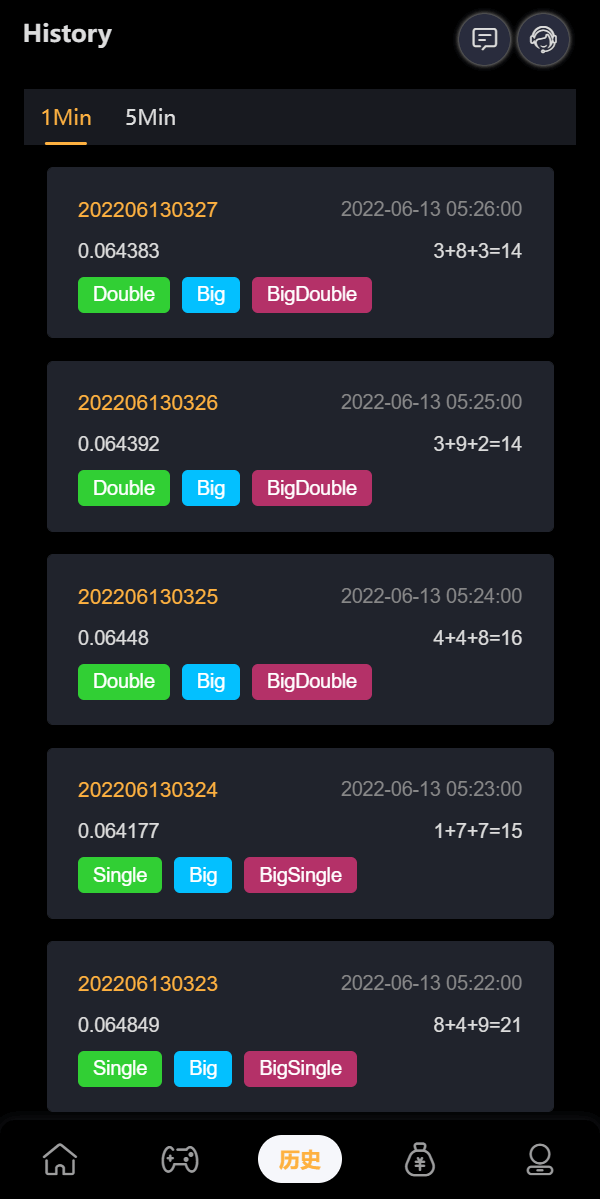
Task: Switch to the 1Min tab
Action: (x=66, y=117)
